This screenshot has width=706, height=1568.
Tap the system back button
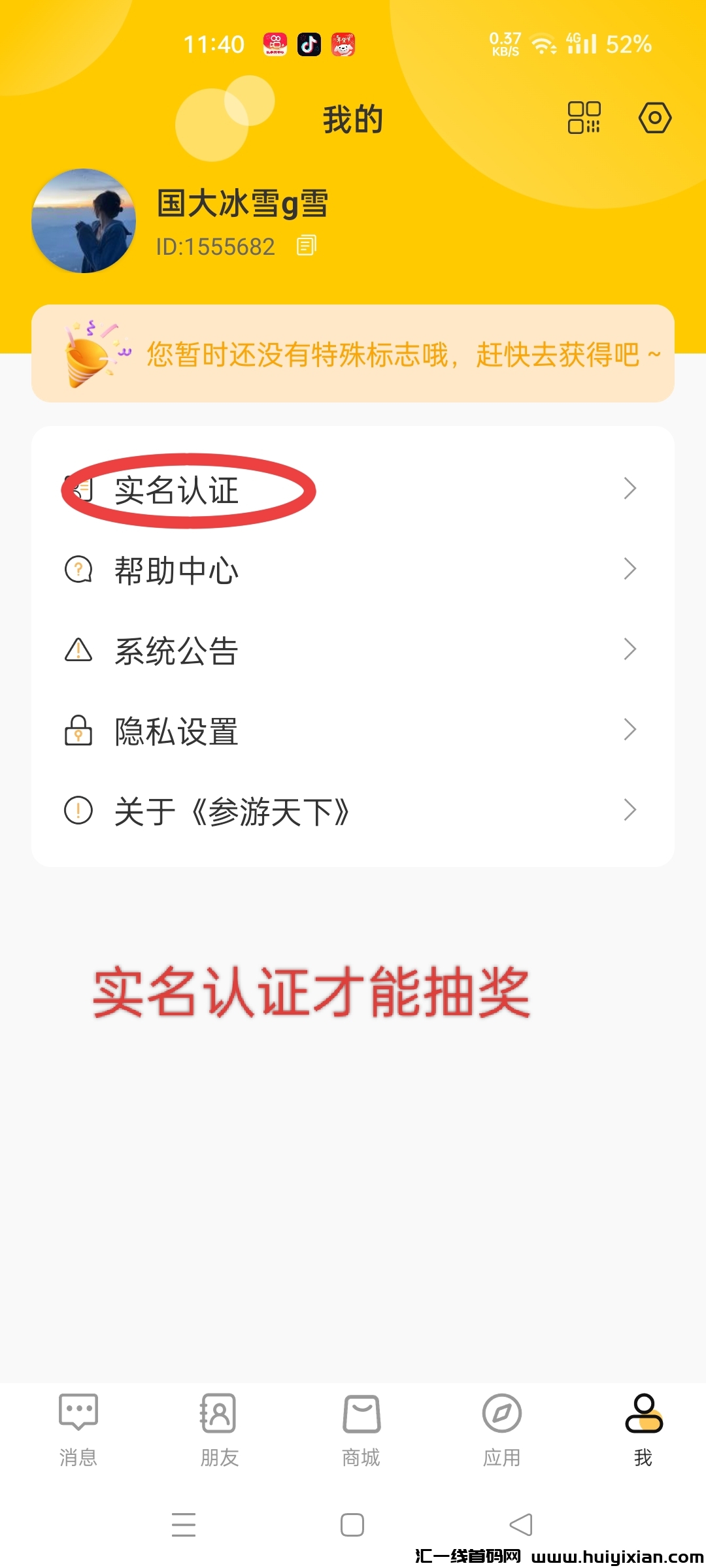(x=521, y=1525)
